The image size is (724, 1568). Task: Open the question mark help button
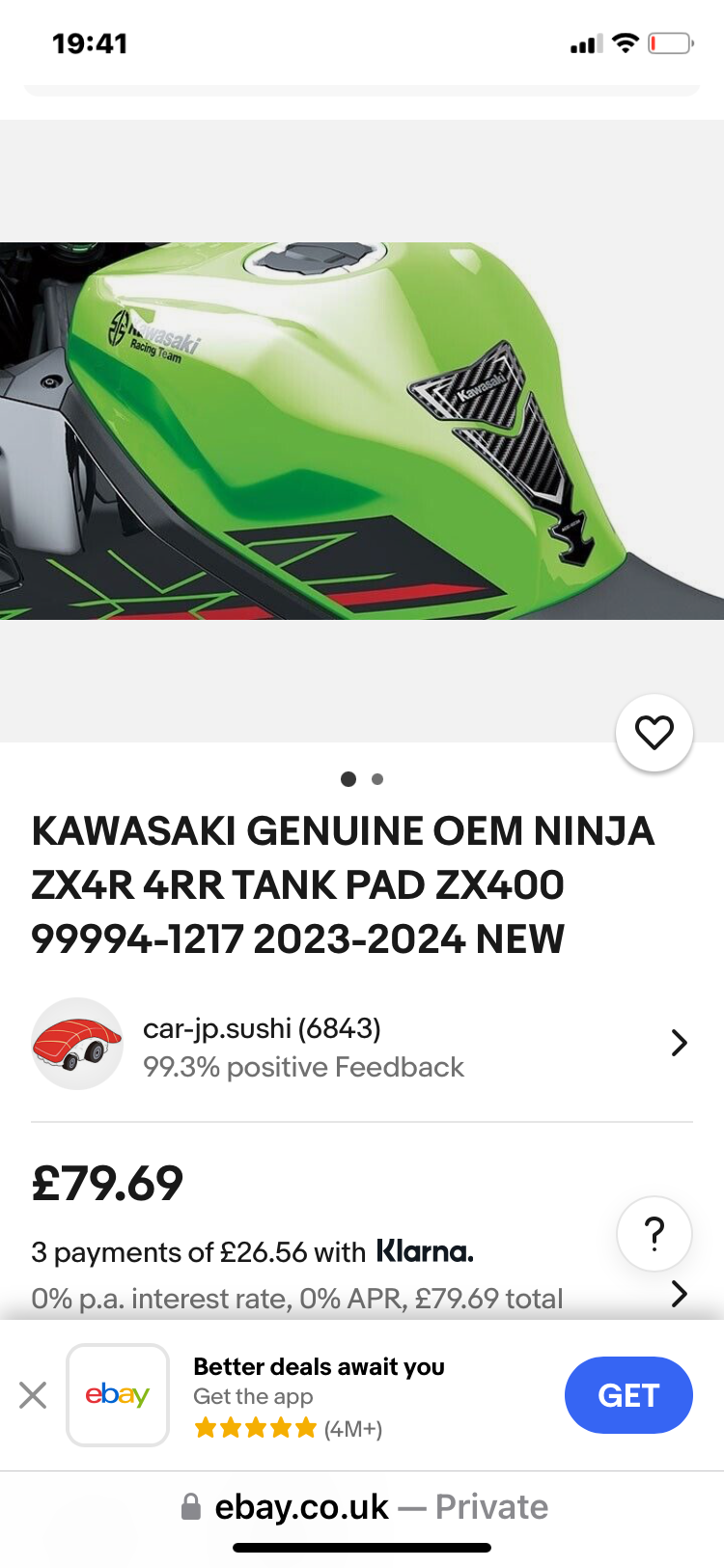(x=654, y=1234)
